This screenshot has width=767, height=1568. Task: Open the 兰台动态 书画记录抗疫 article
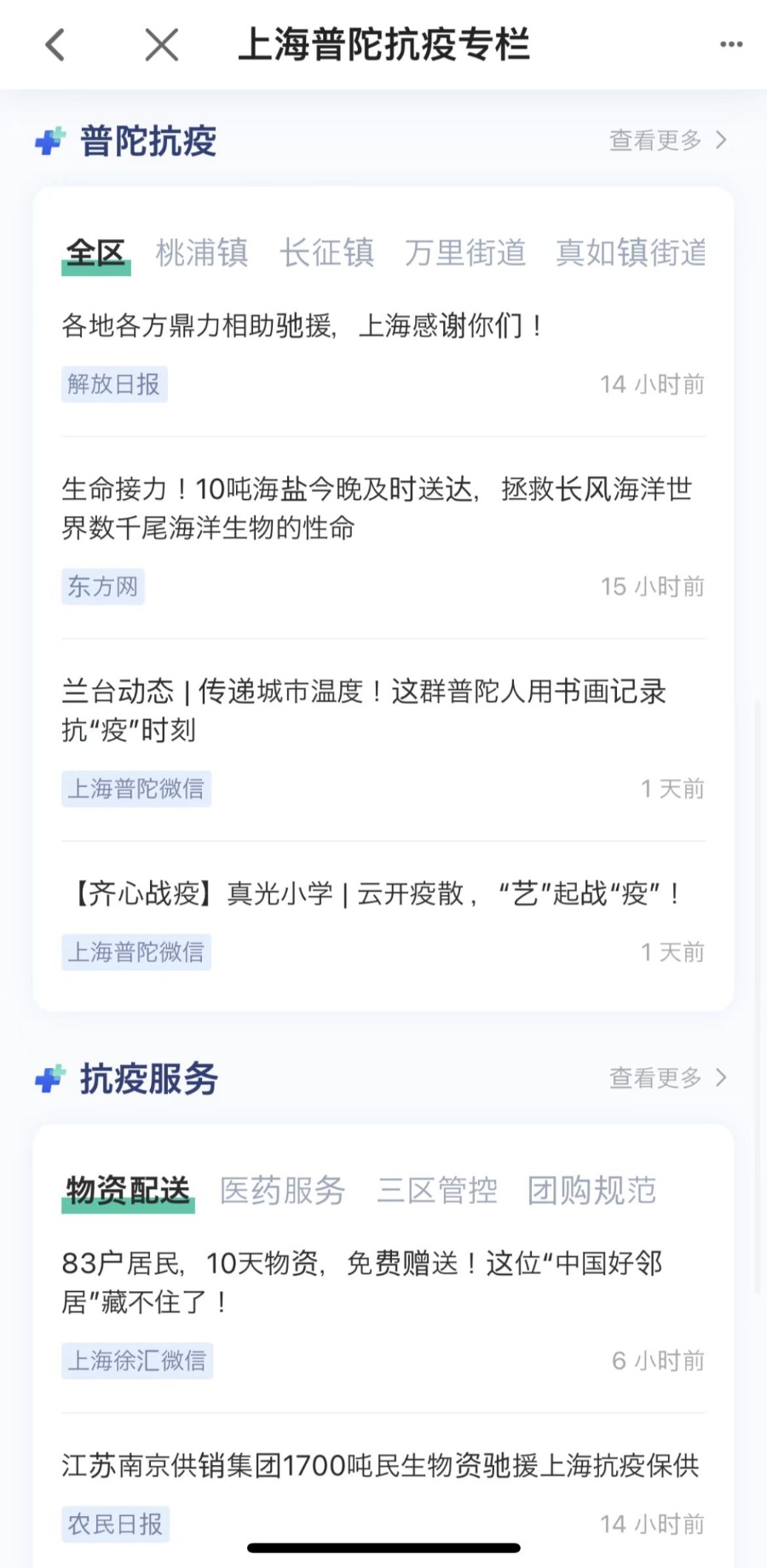[x=363, y=710]
